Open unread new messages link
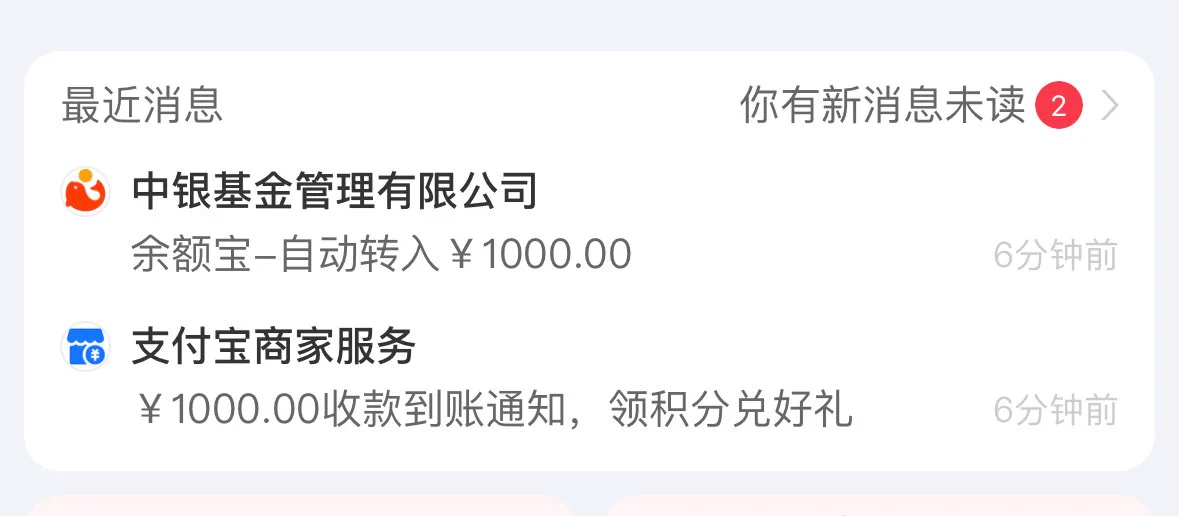Viewport: 1179px width, 516px height. point(928,105)
